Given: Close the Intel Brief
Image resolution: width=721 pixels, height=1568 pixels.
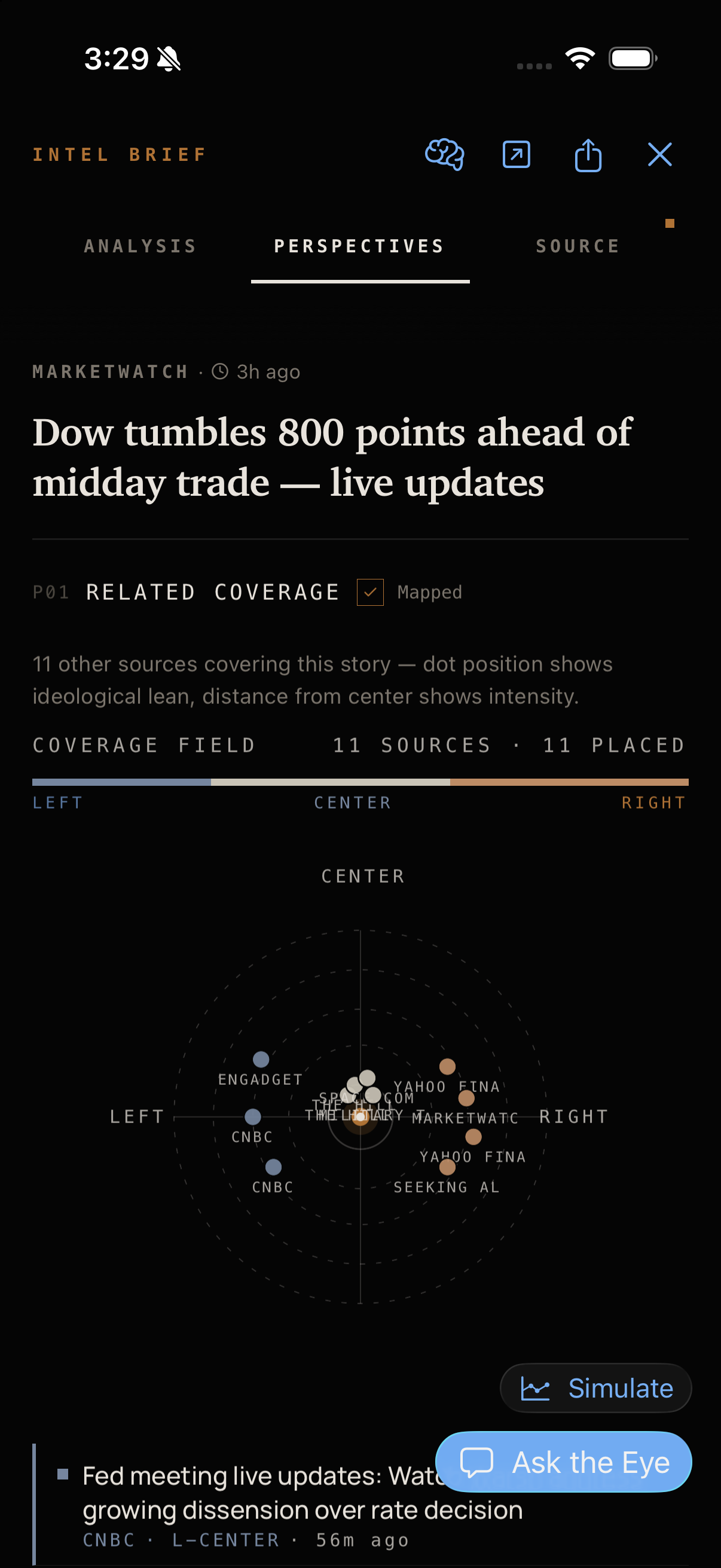Looking at the screenshot, I should [x=659, y=155].
